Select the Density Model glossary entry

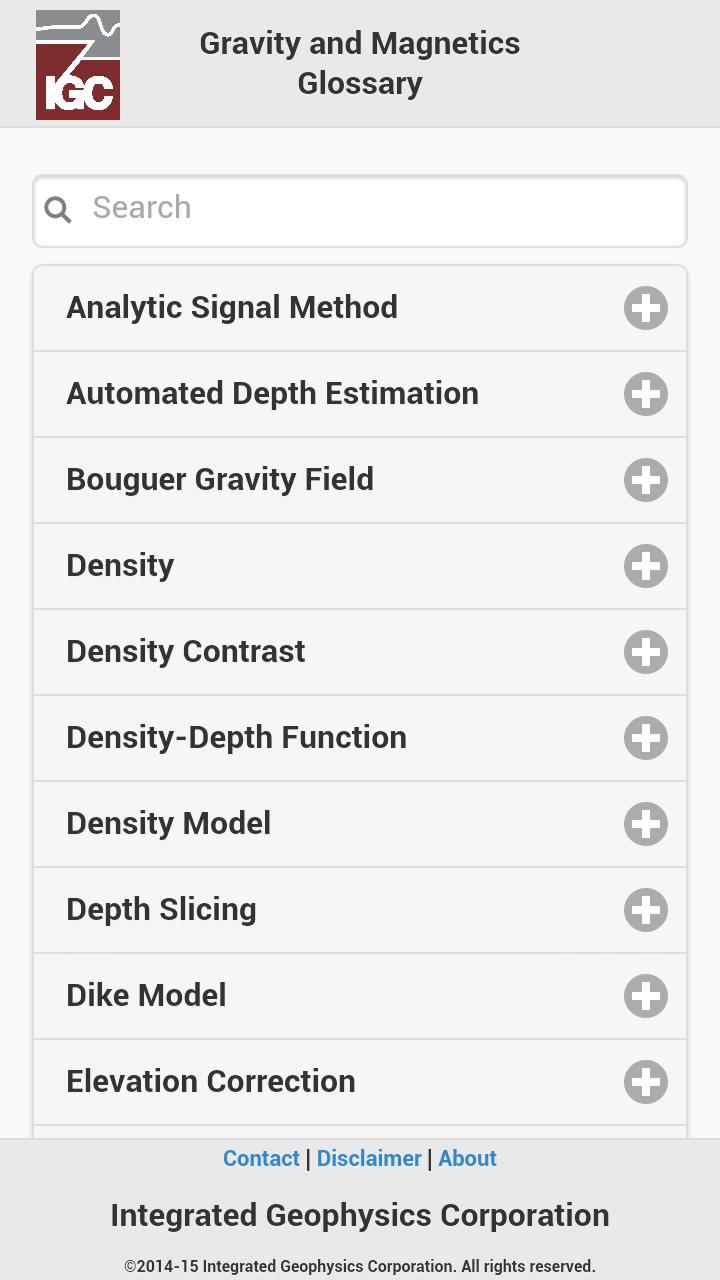coord(168,824)
